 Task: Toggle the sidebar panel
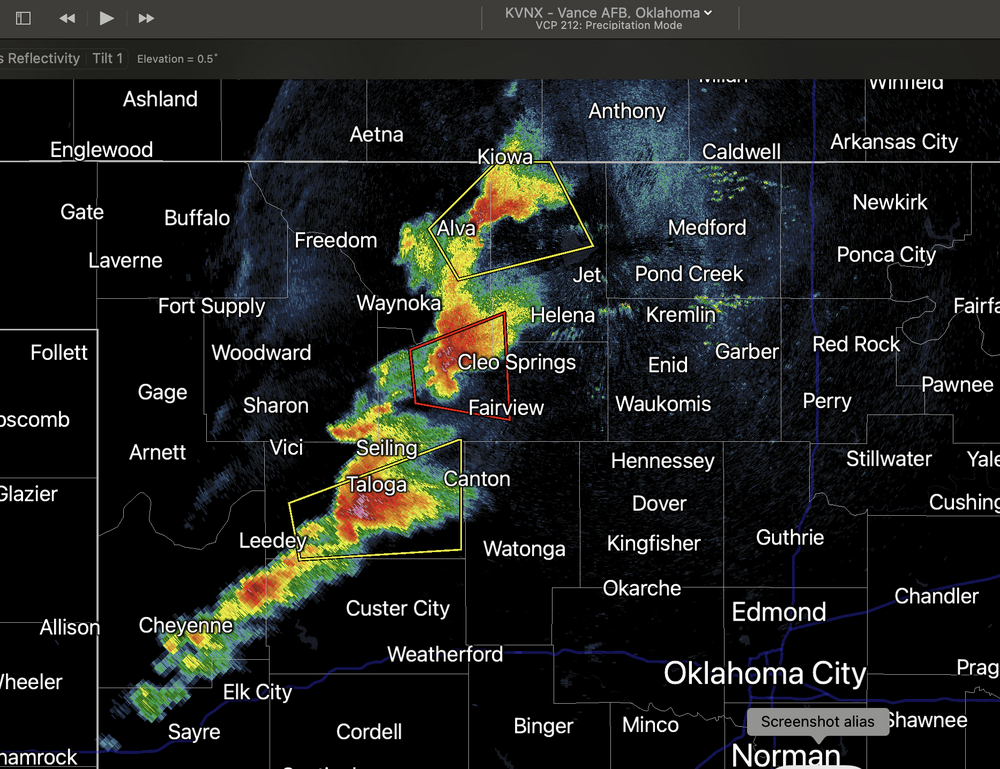click(x=23, y=18)
